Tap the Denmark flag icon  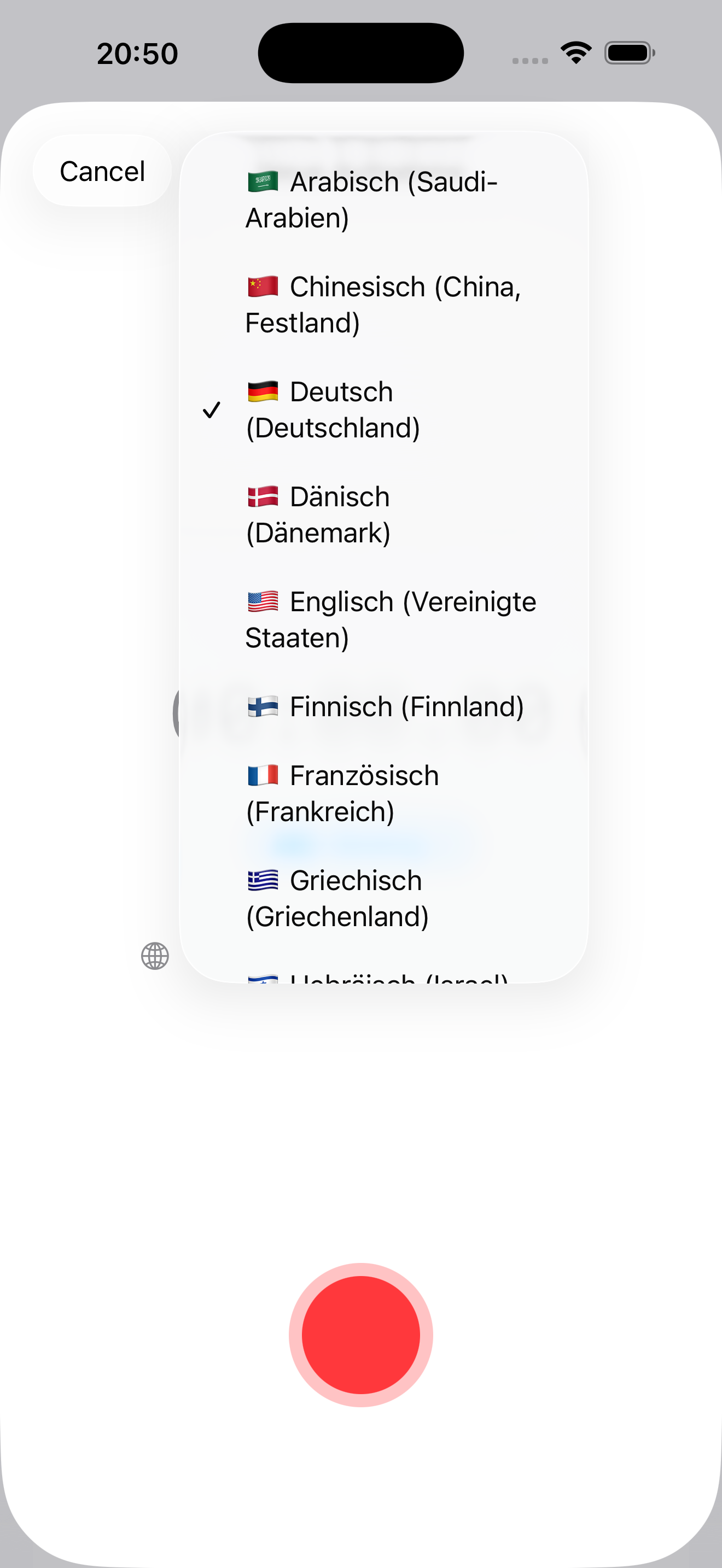[x=263, y=496]
